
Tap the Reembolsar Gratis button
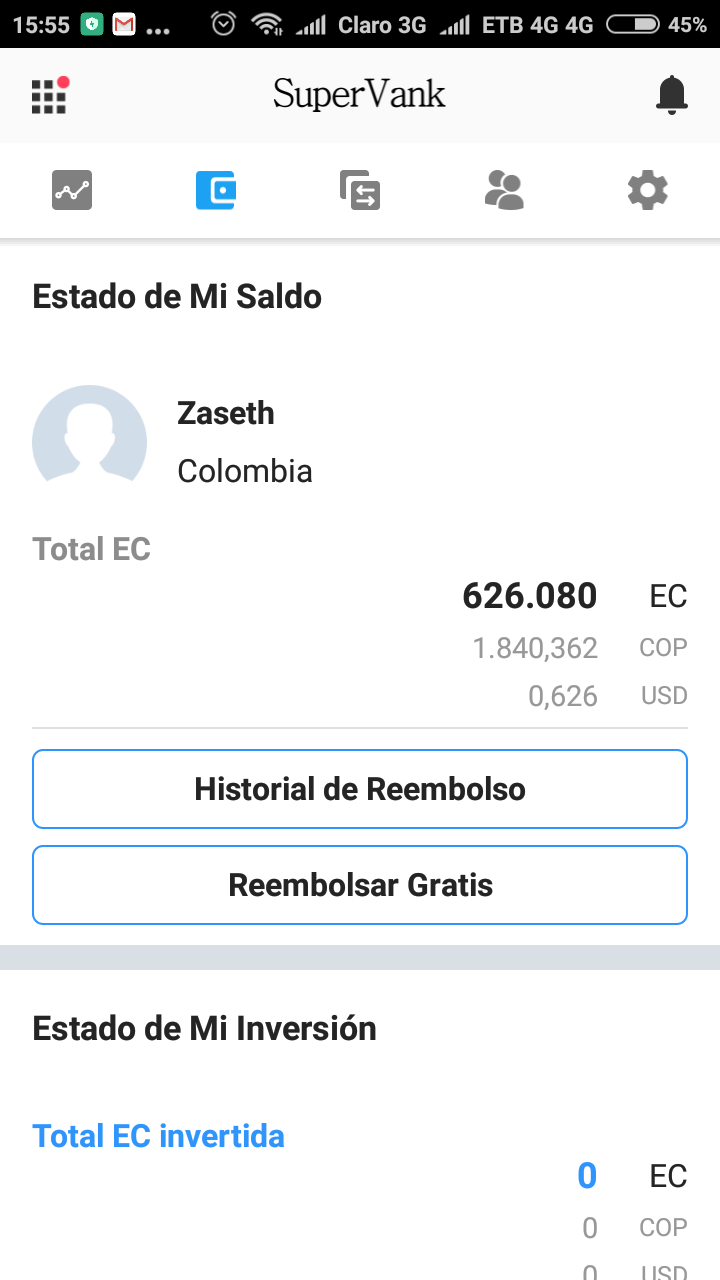[x=360, y=885]
